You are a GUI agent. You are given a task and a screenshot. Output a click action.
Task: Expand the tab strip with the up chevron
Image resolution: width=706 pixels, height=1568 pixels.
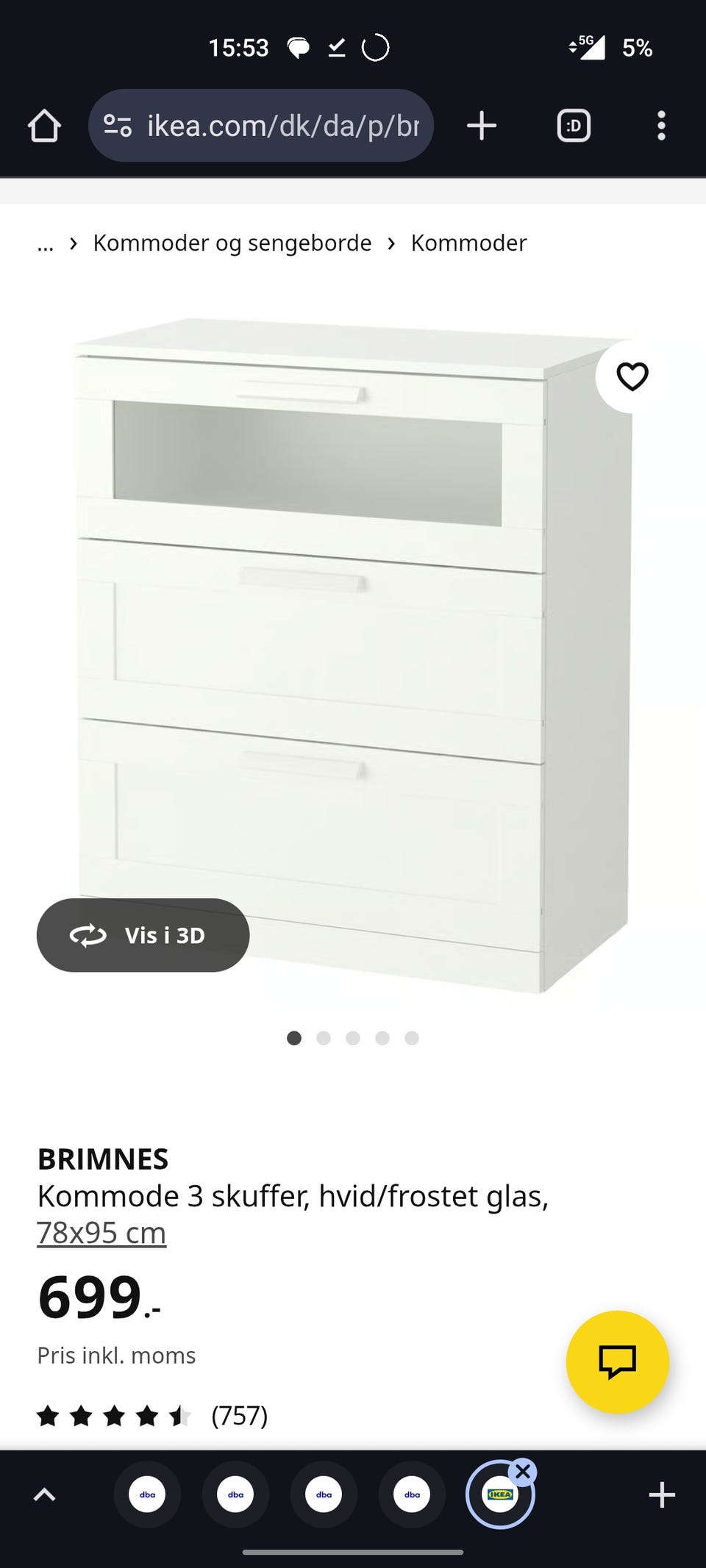45,1494
